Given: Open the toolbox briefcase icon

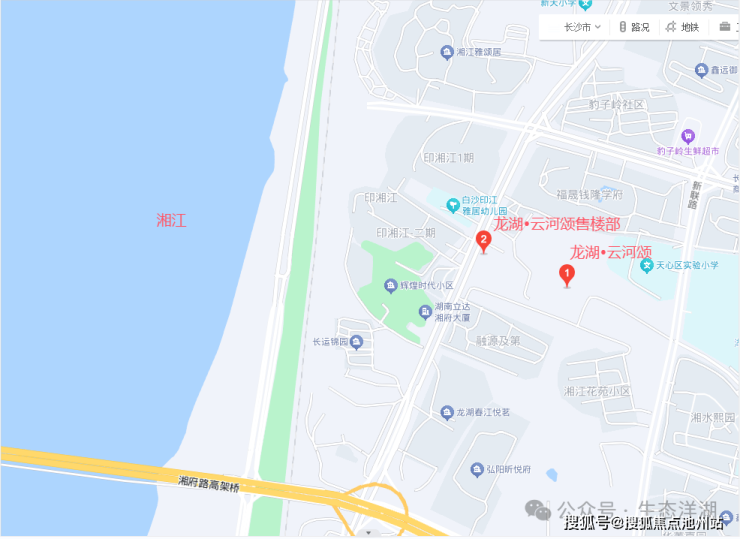Looking at the screenshot, I should coord(725,27).
